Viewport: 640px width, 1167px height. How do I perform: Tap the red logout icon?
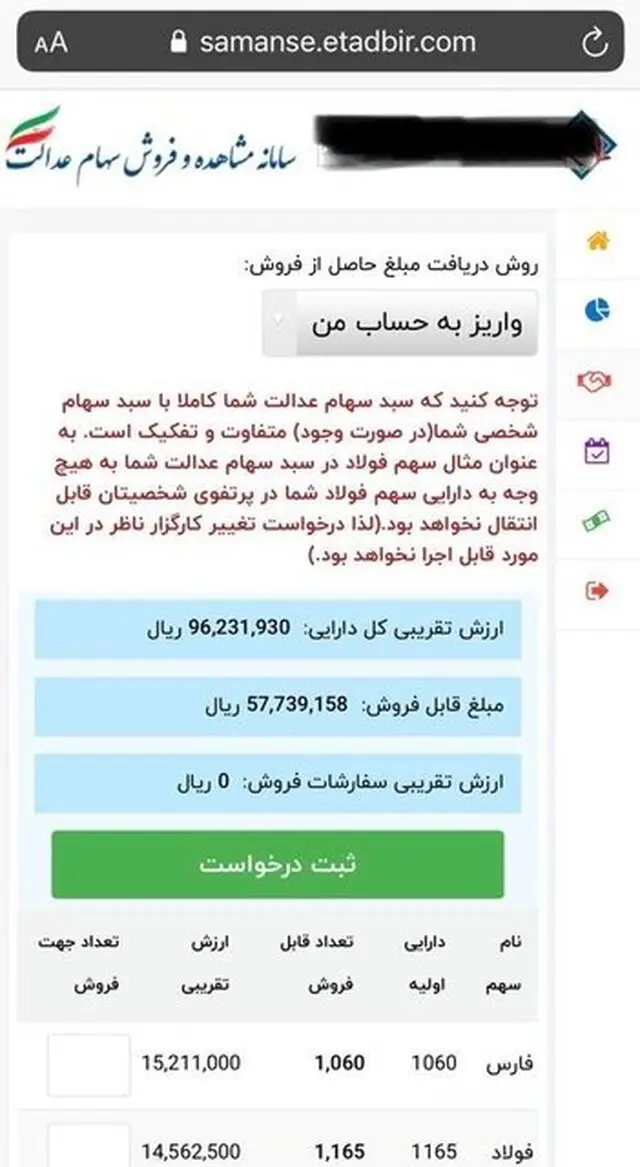click(x=596, y=592)
